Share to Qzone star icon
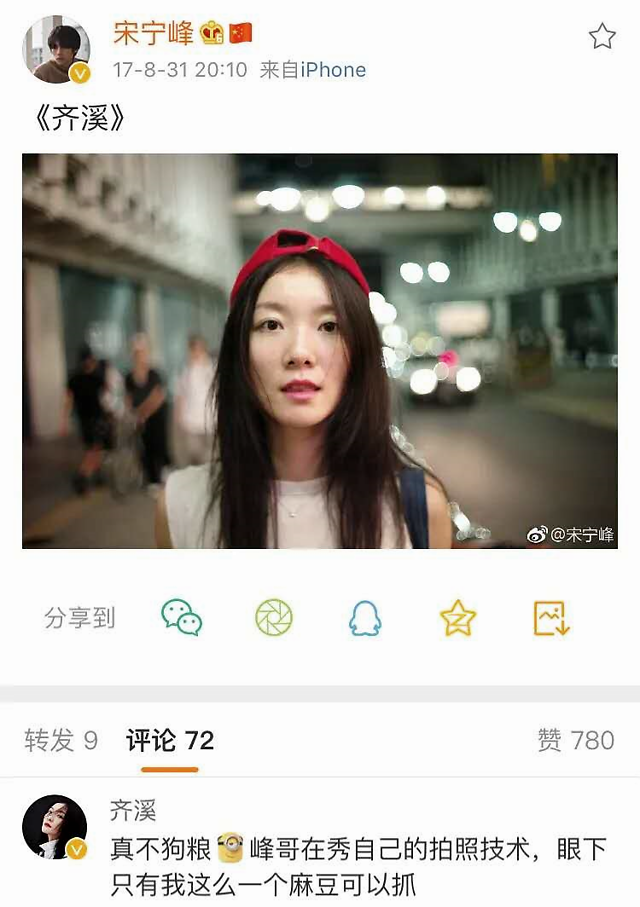 point(458,618)
